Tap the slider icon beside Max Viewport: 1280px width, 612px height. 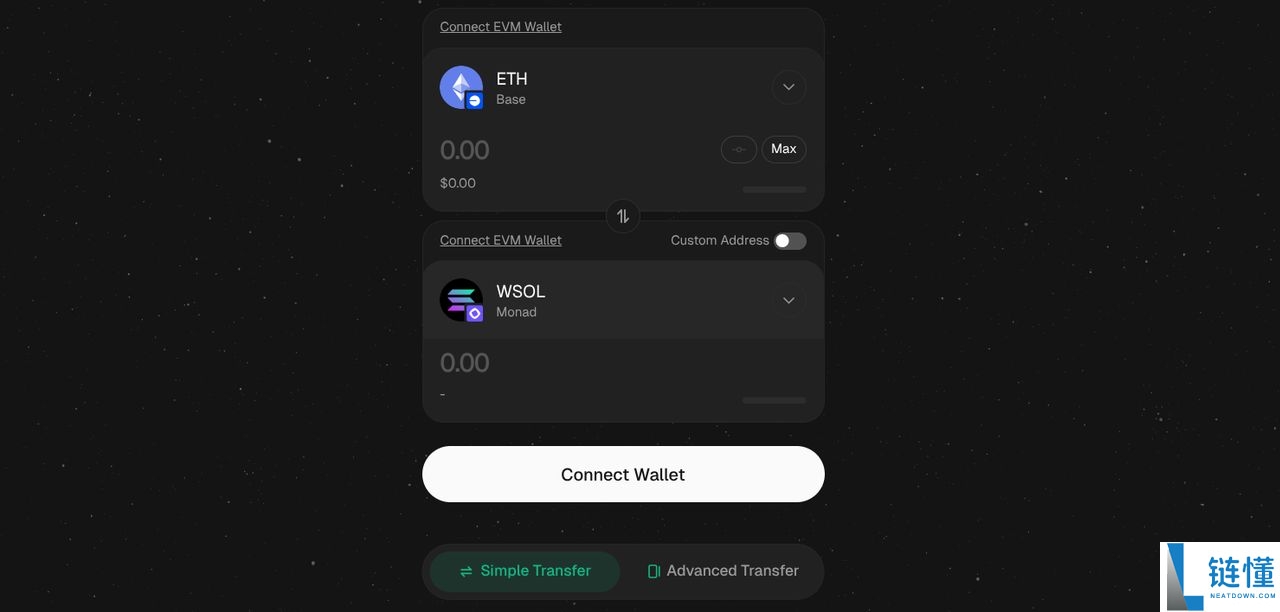coord(738,149)
